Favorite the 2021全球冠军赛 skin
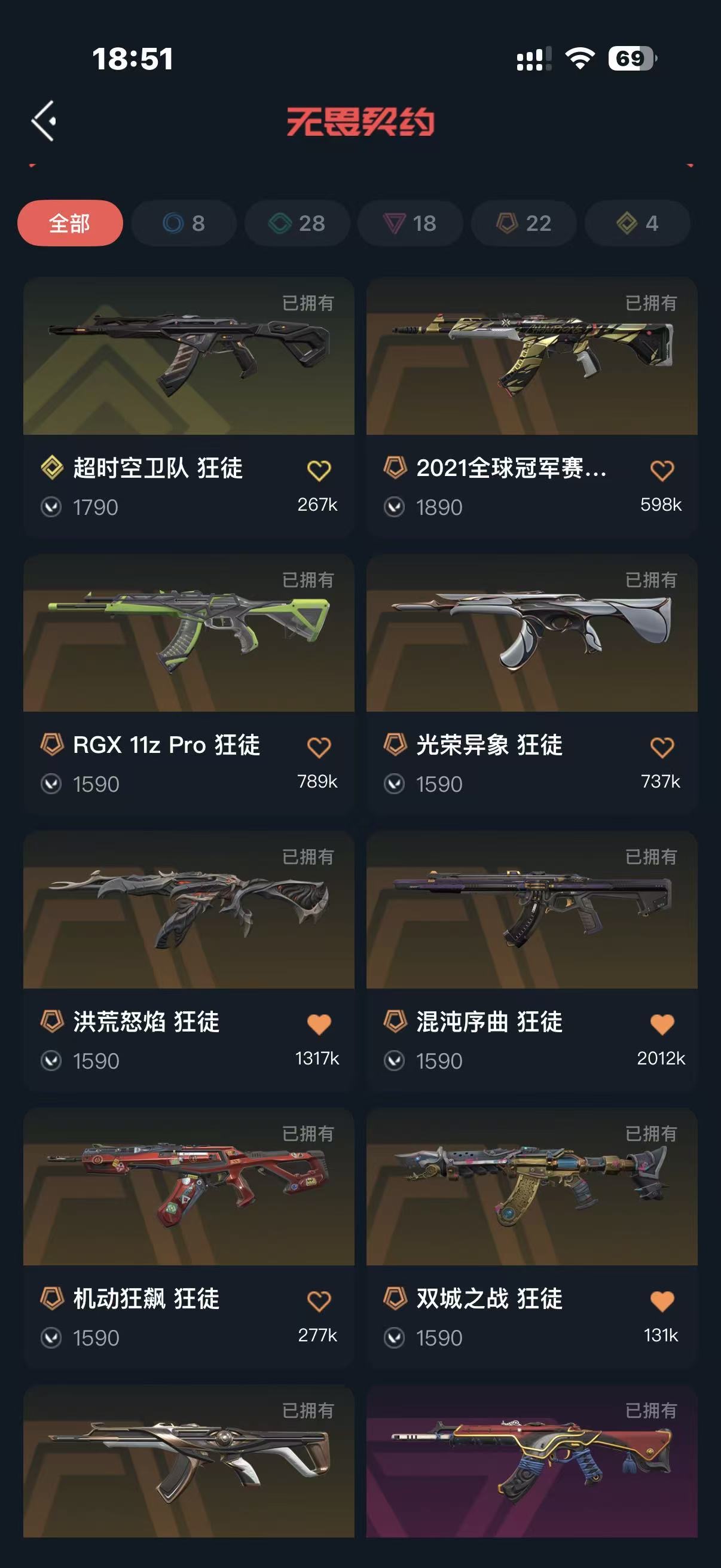The image size is (721, 1568). point(662,471)
